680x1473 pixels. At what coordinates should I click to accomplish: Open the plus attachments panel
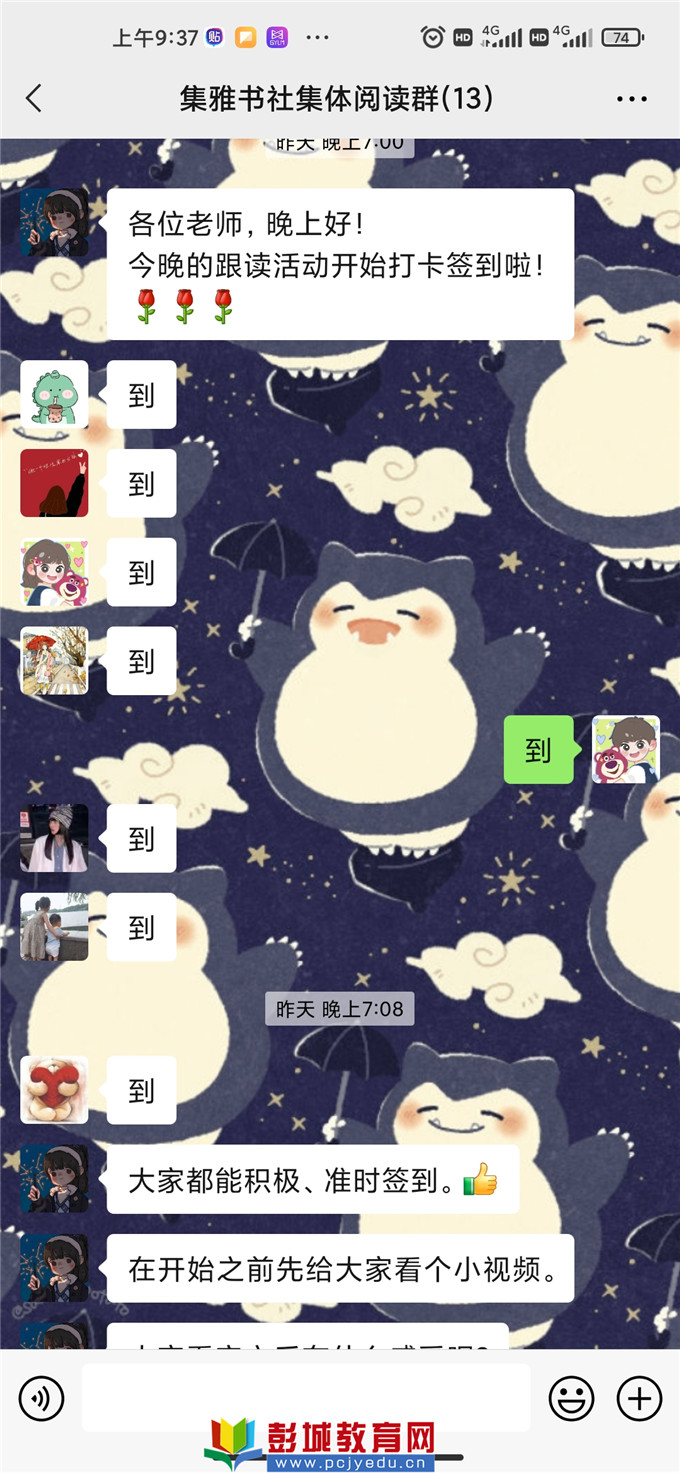tap(639, 1398)
